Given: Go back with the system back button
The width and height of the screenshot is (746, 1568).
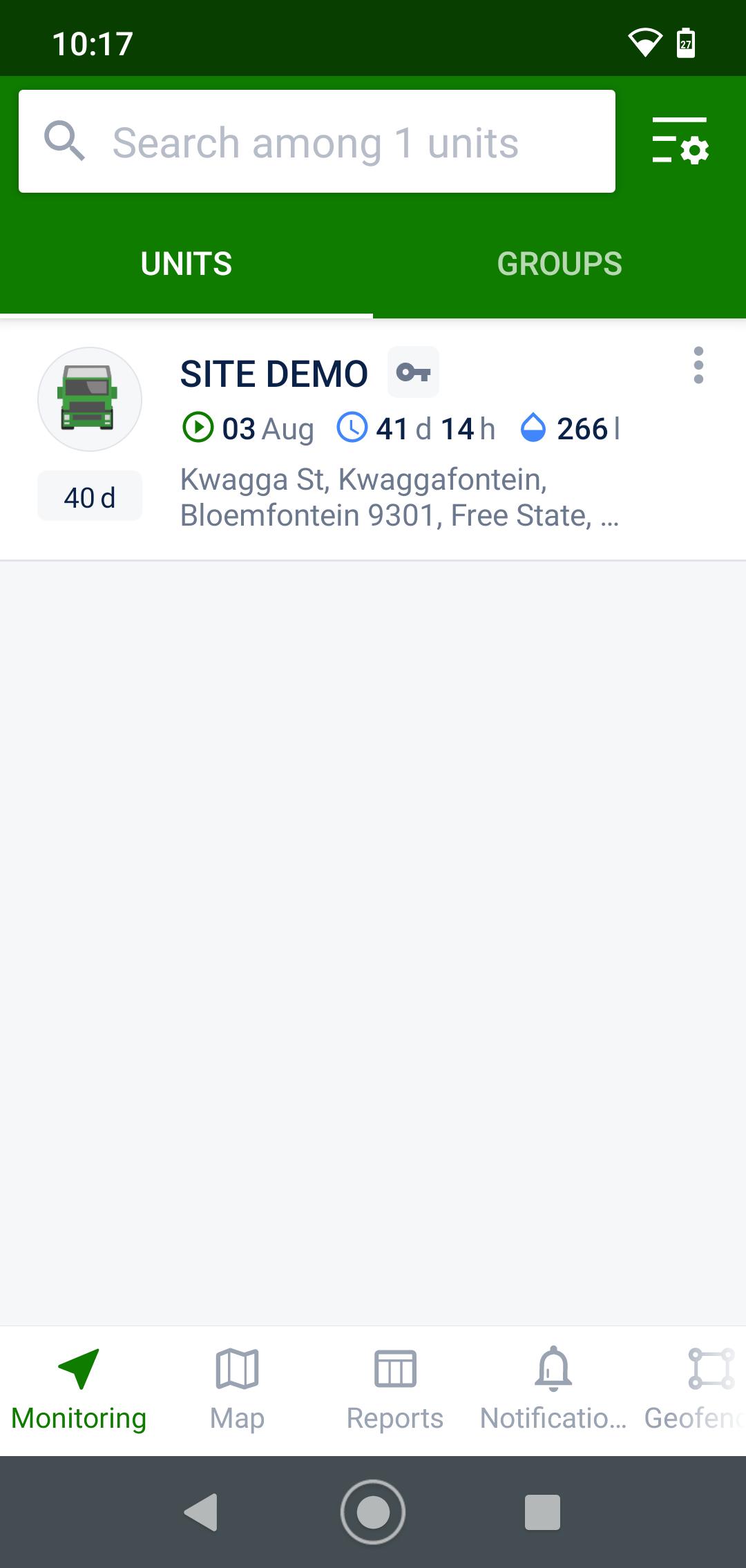Looking at the screenshot, I should click(202, 1512).
